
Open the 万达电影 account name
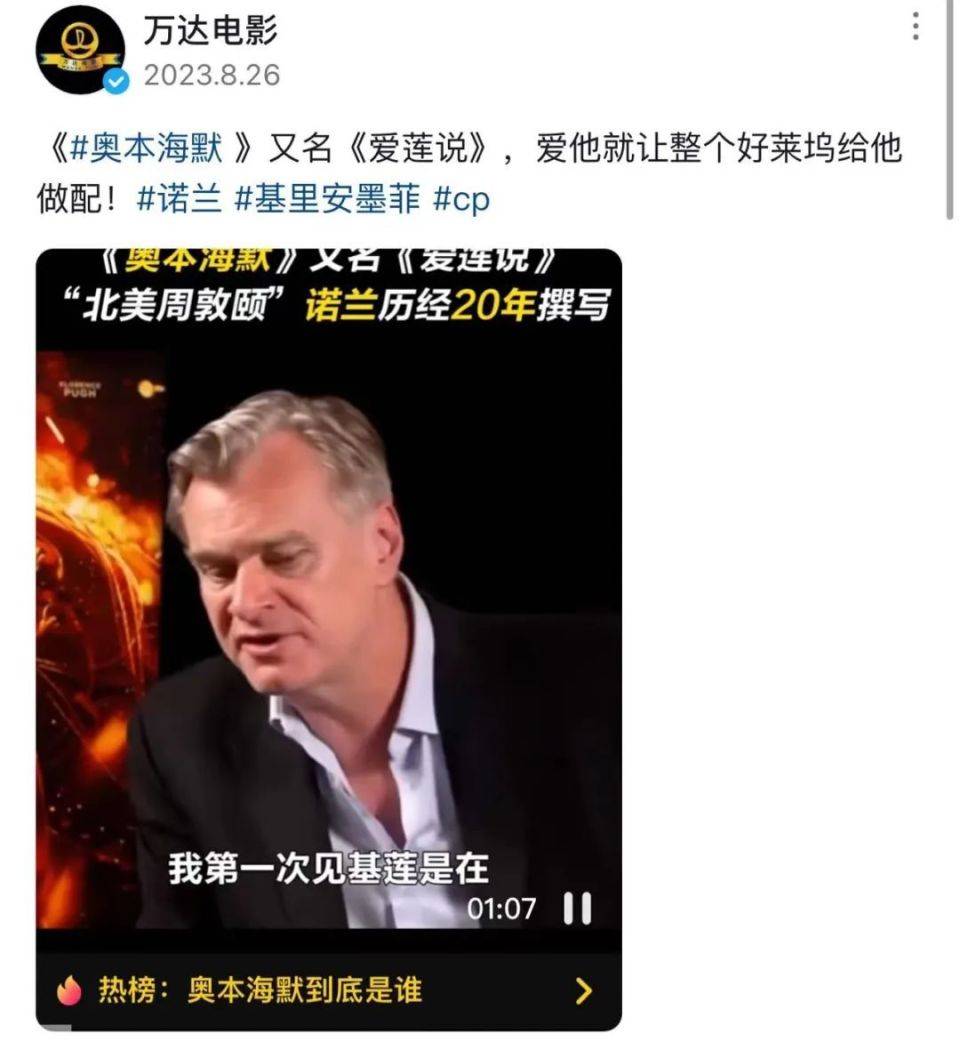click(209, 30)
